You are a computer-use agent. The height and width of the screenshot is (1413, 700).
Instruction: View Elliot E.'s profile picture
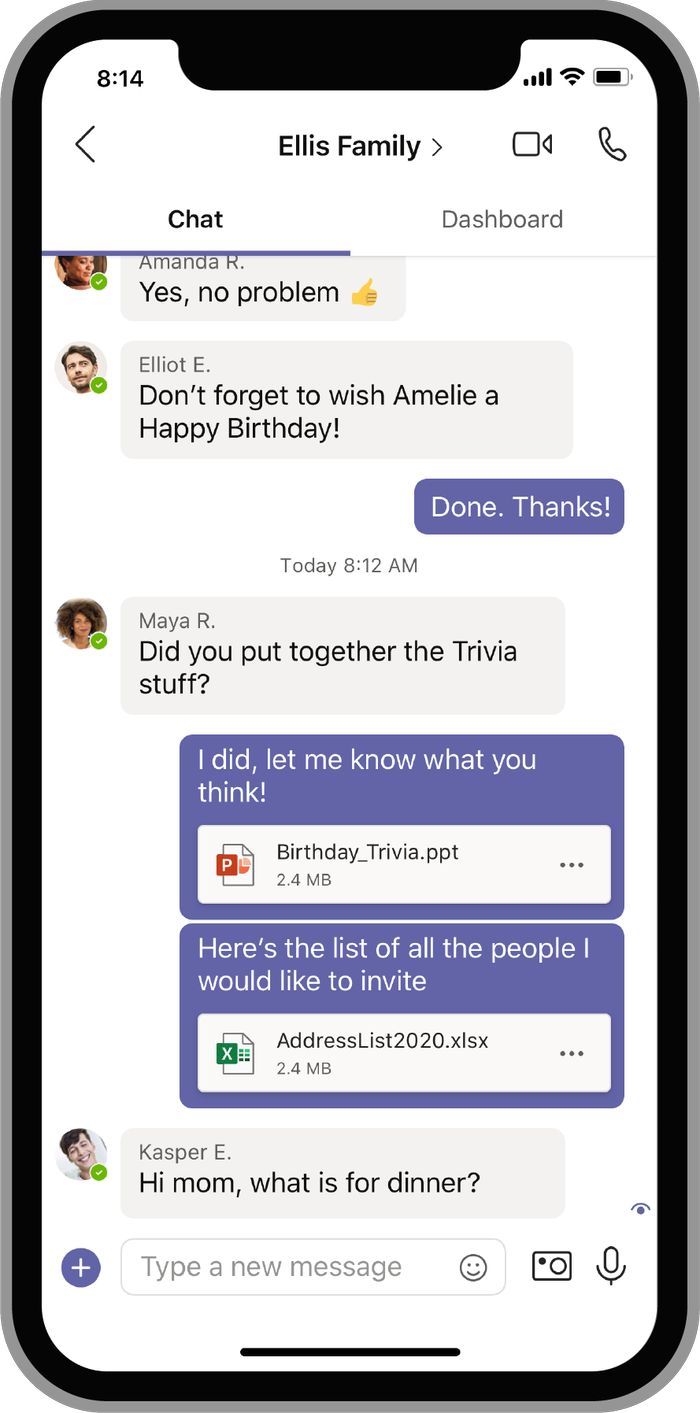(x=81, y=368)
